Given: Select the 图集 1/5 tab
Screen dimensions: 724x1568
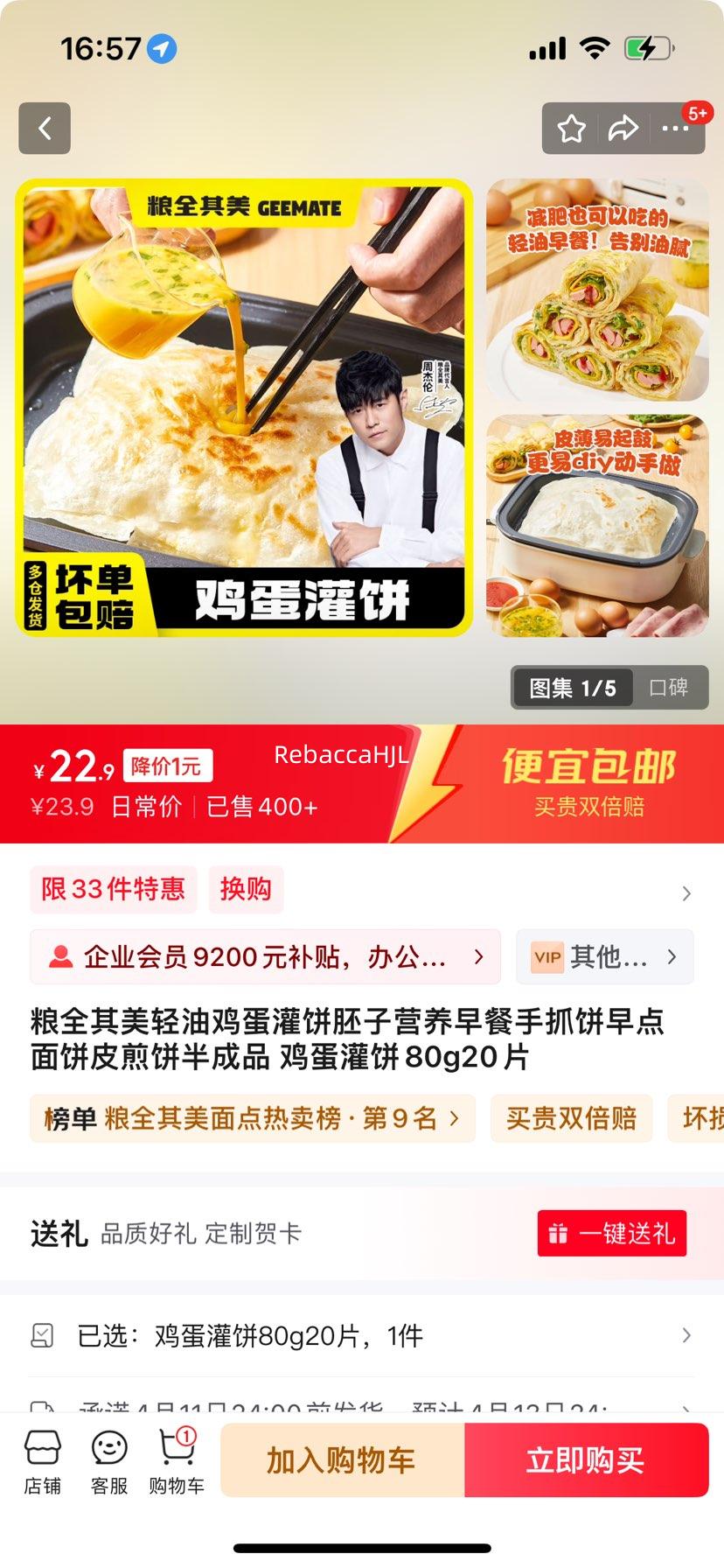Looking at the screenshot, I should coord(570,689).
